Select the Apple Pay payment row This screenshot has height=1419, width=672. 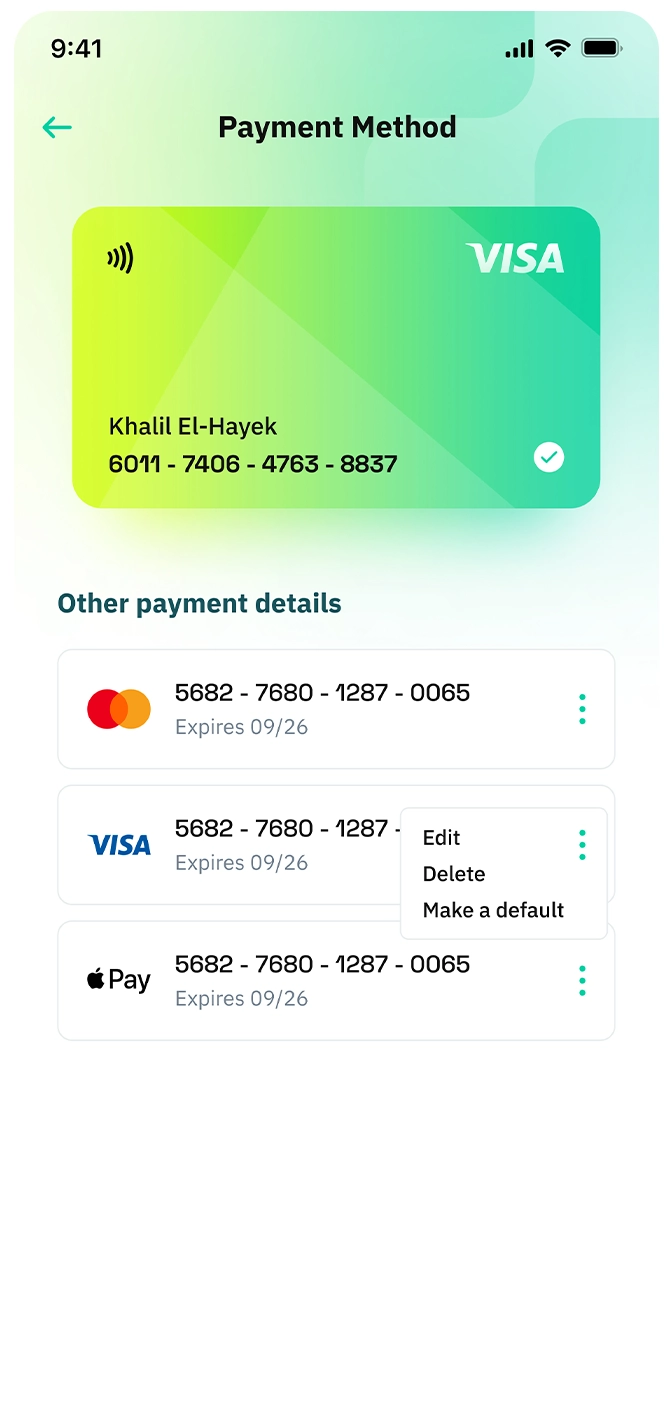pos(336,981)
